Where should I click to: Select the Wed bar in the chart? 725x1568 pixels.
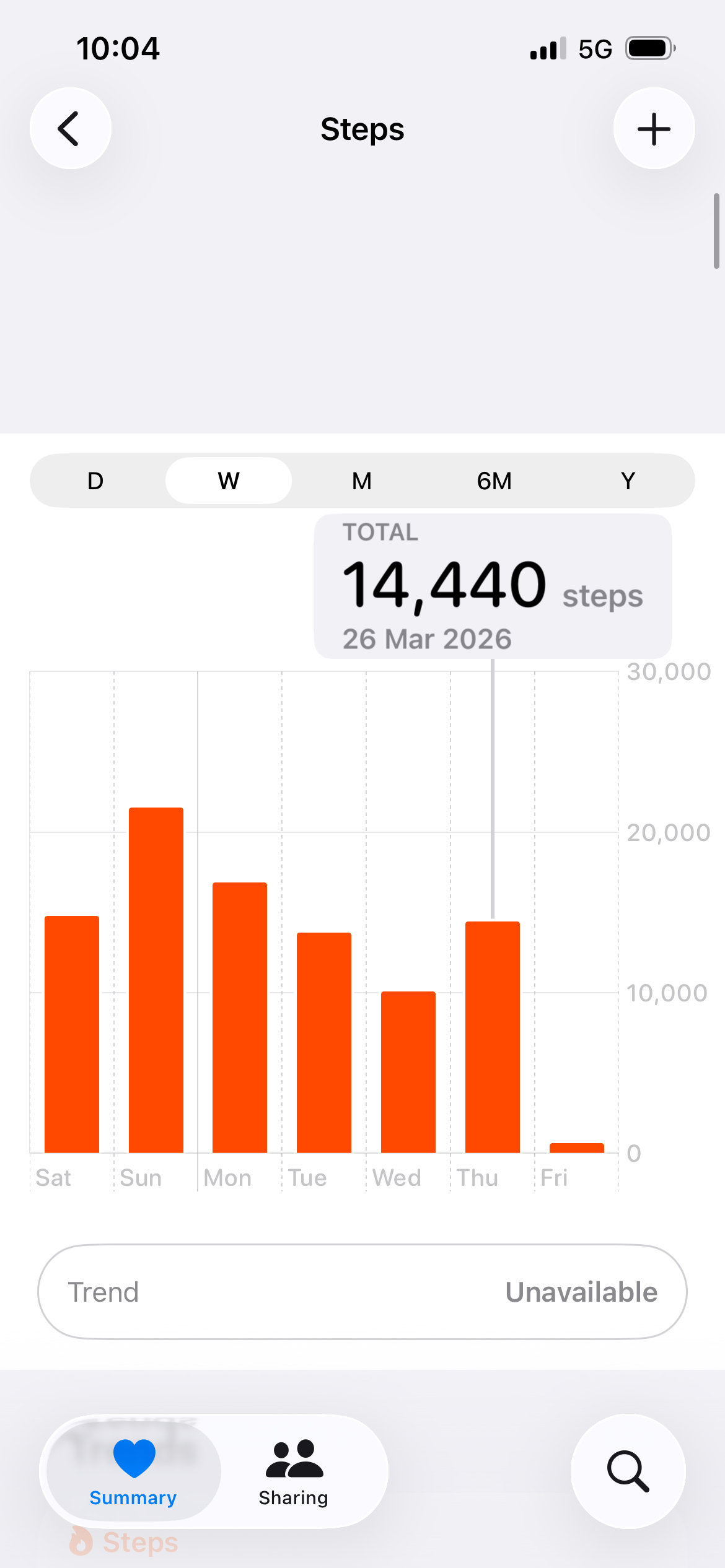[x=408, y=1072]
